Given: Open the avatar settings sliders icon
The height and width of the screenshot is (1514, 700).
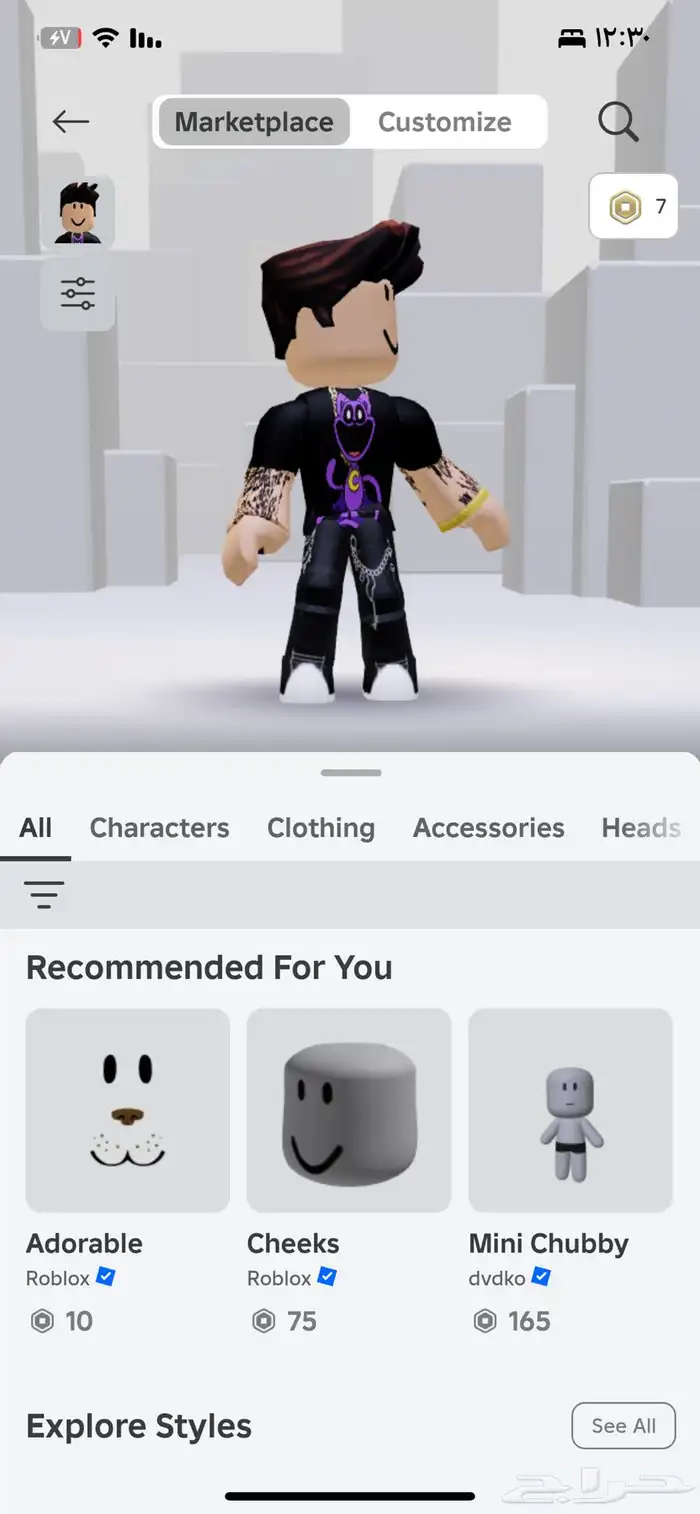Looking at the screenshot, I should 78,294.
